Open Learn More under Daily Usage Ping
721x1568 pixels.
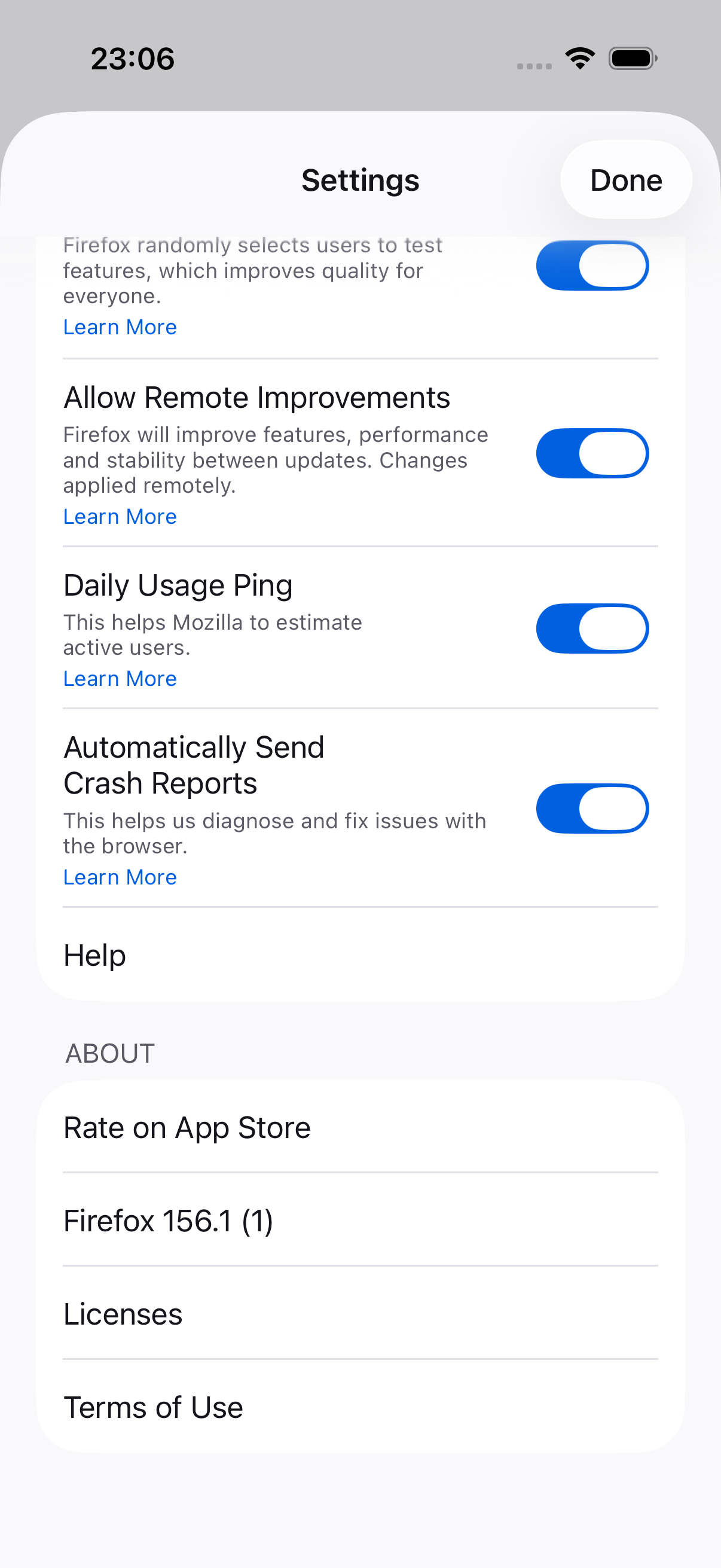[120, 679]
